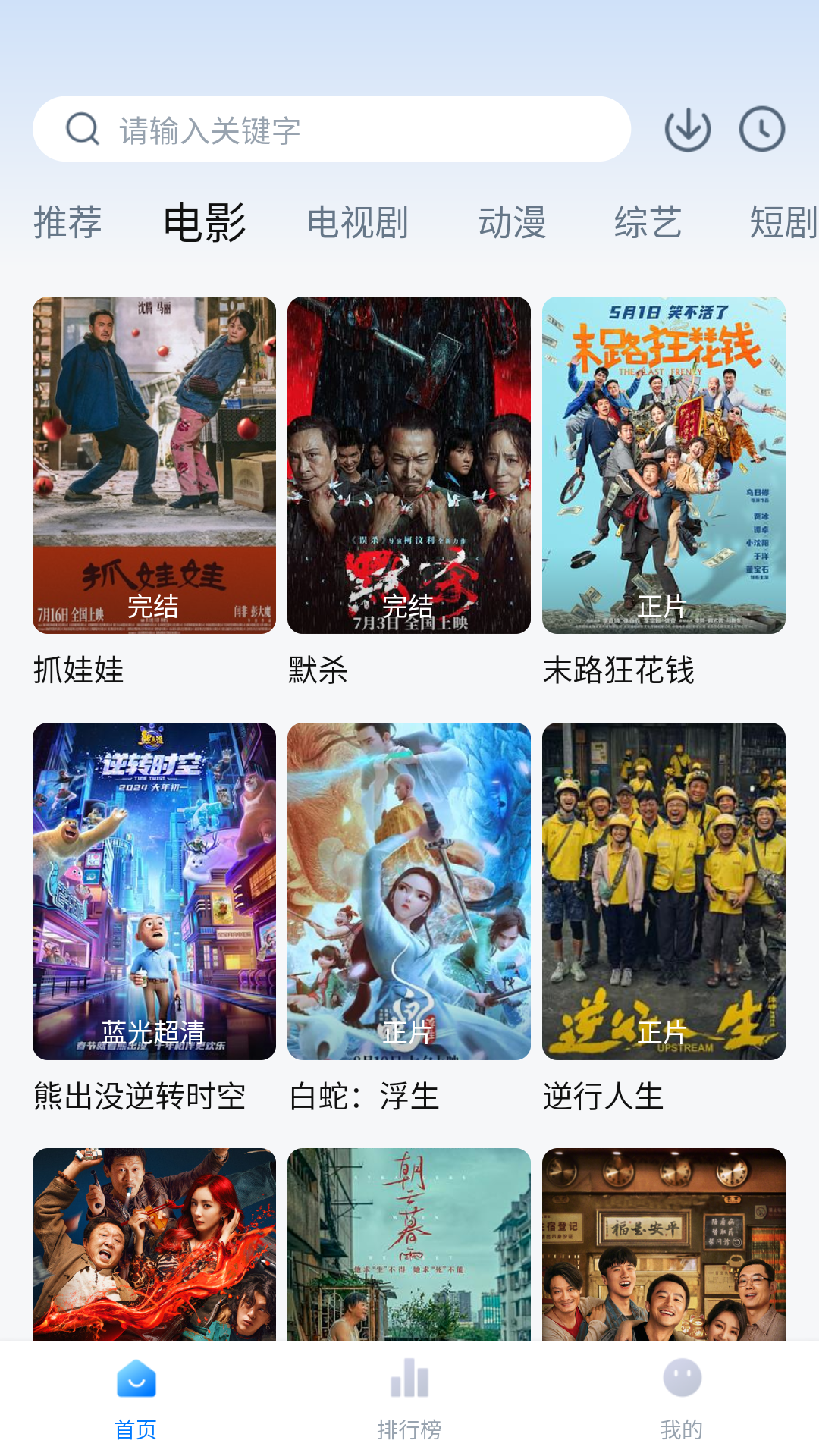Select the 电视剧 category tab
Viewport: 819px width, 1456px height.
pyautogui.click(x=358, y=223)
